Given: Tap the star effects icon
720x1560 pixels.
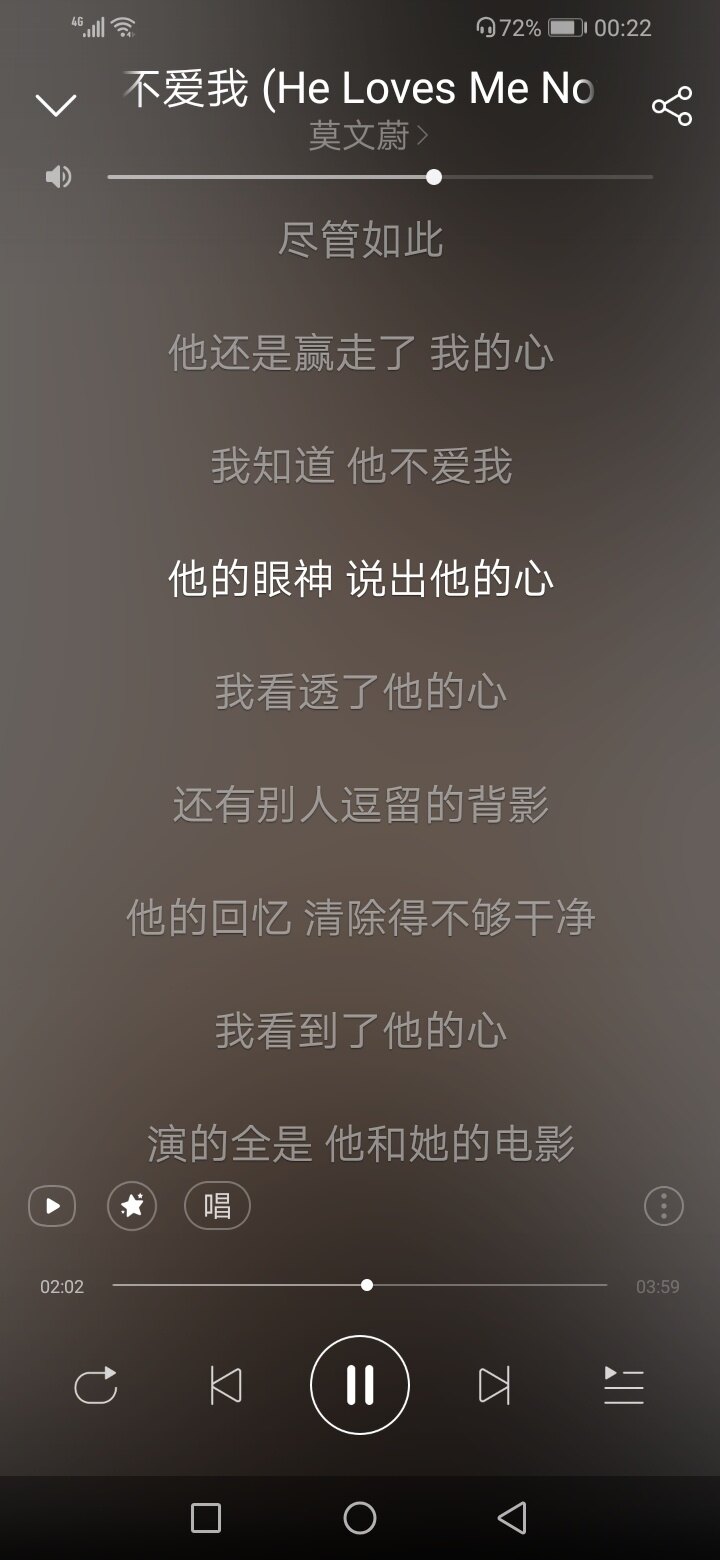Looking at the screenshot, I should 132,1206.
